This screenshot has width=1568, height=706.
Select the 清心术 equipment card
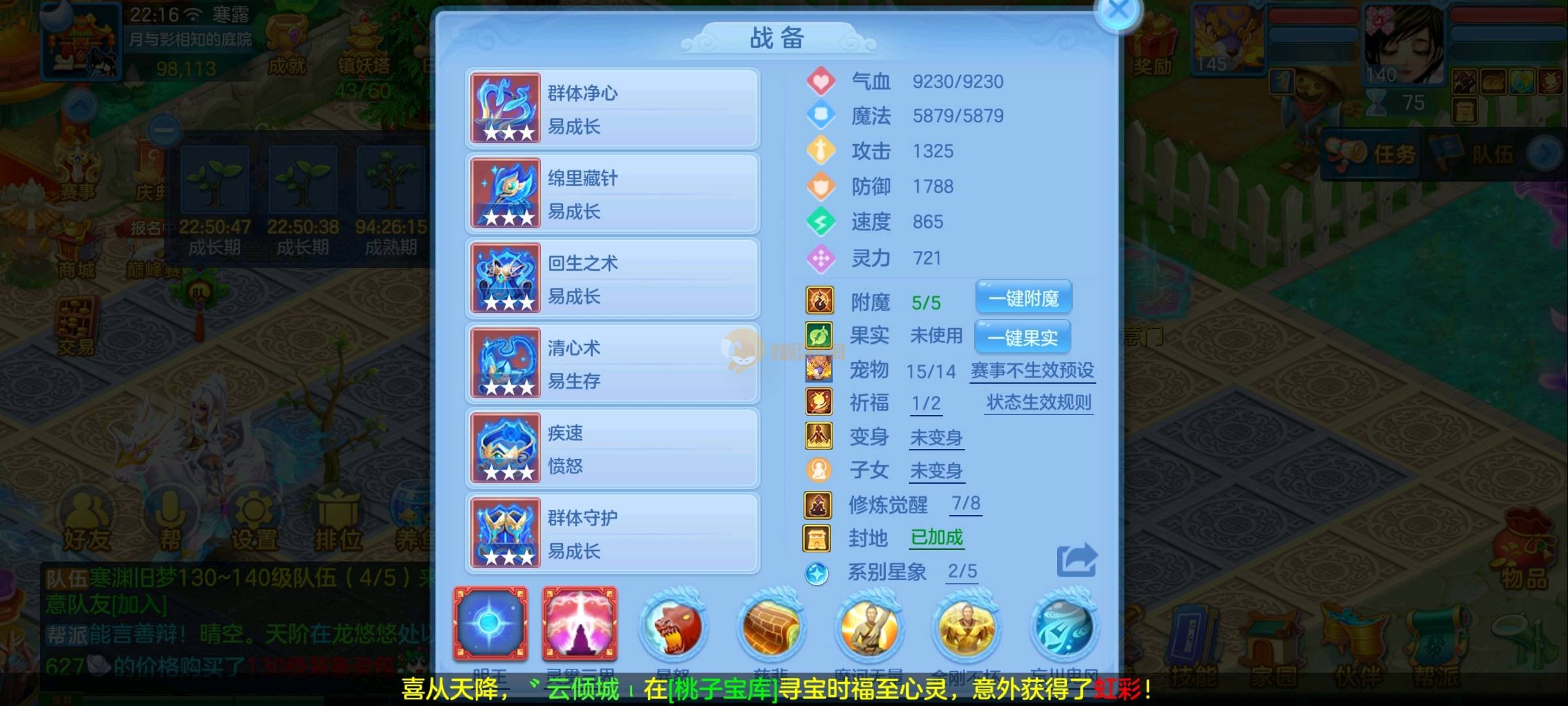tap(612, 363)
